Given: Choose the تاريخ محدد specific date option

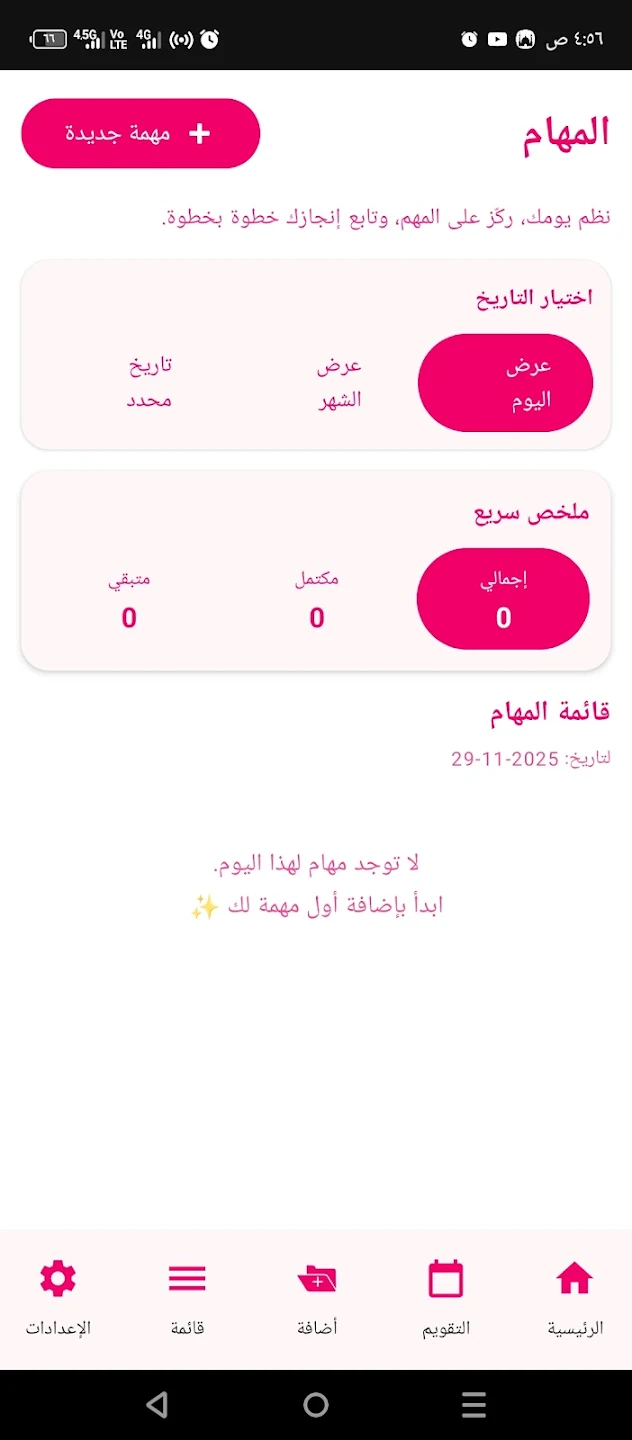Looking at the screenshot, I should point(150,383).
